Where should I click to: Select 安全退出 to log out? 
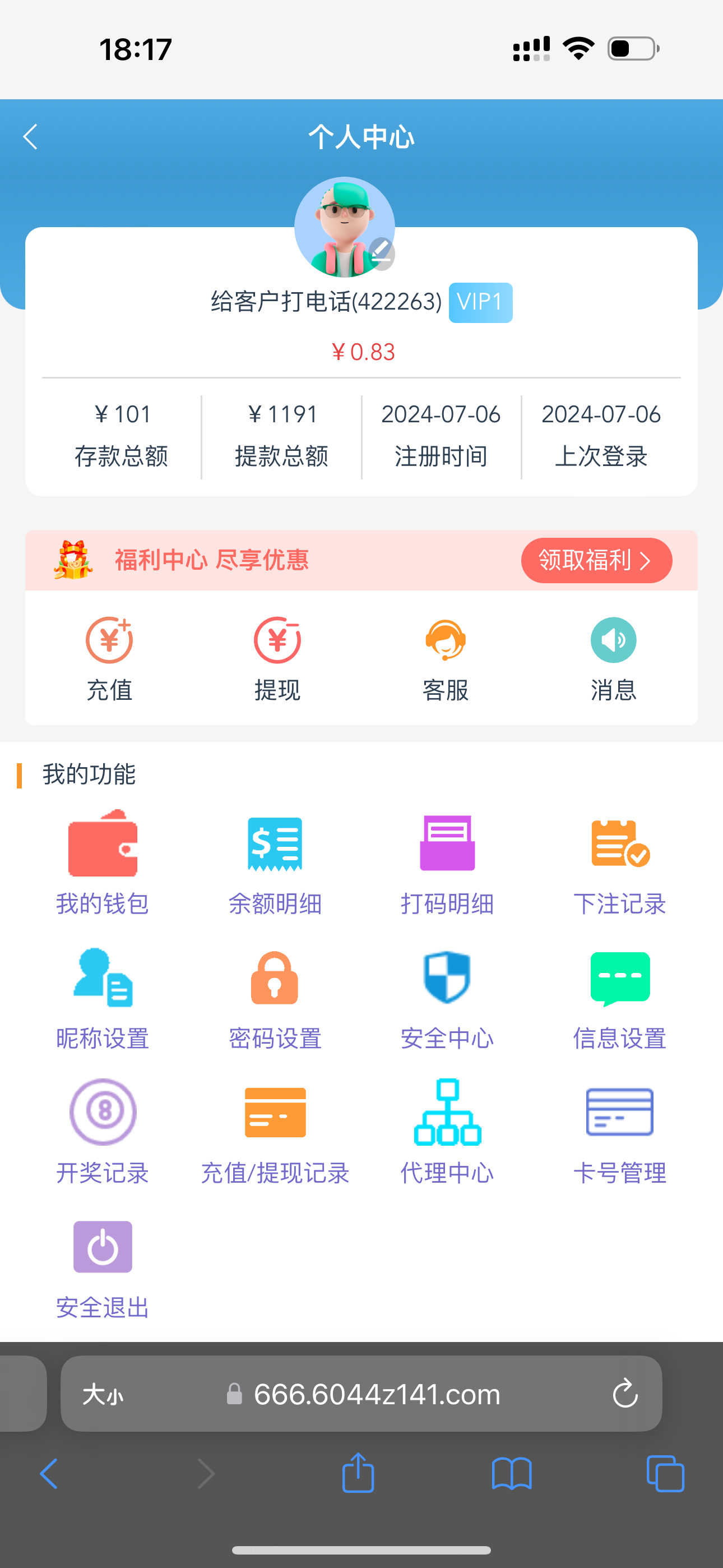(x=103, y=1267)
